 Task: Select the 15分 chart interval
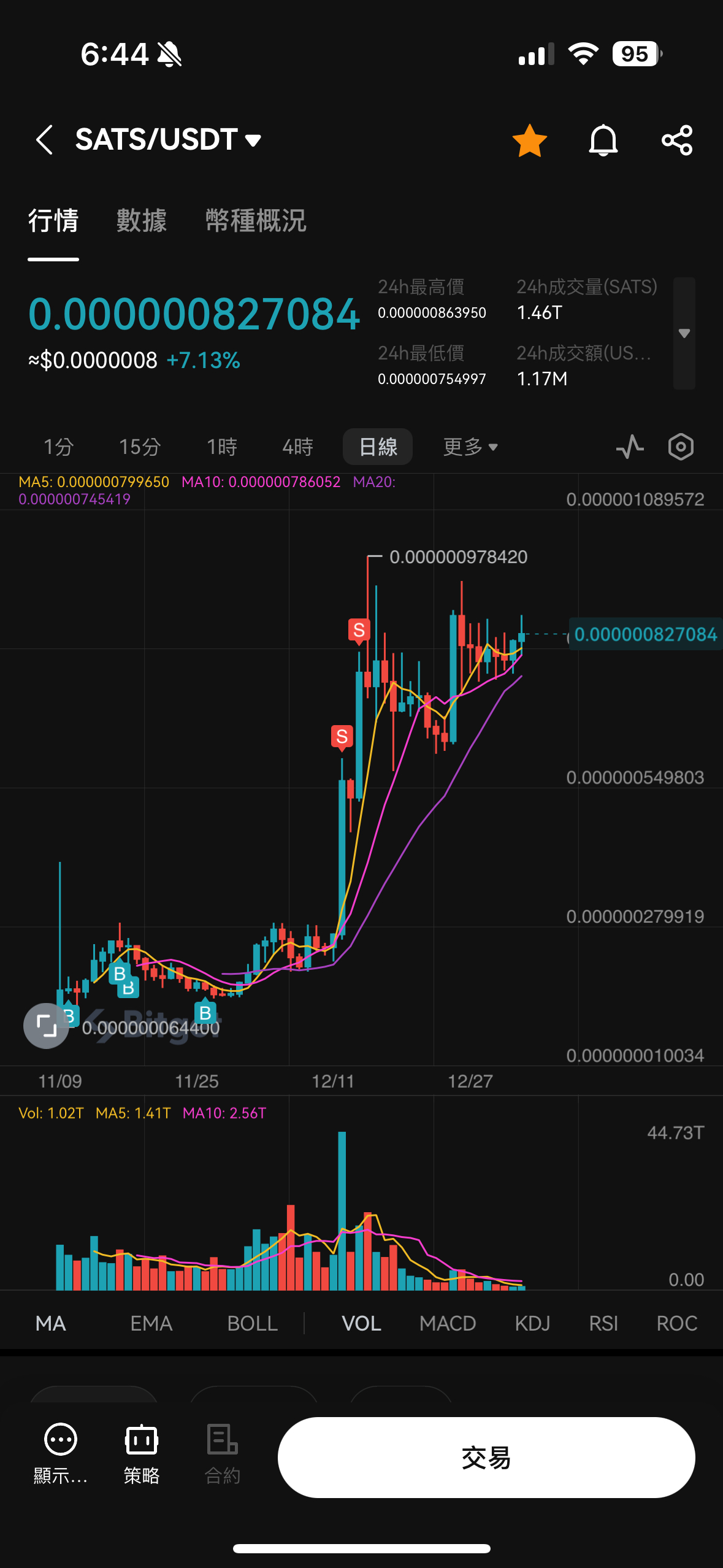pos(140,447)
